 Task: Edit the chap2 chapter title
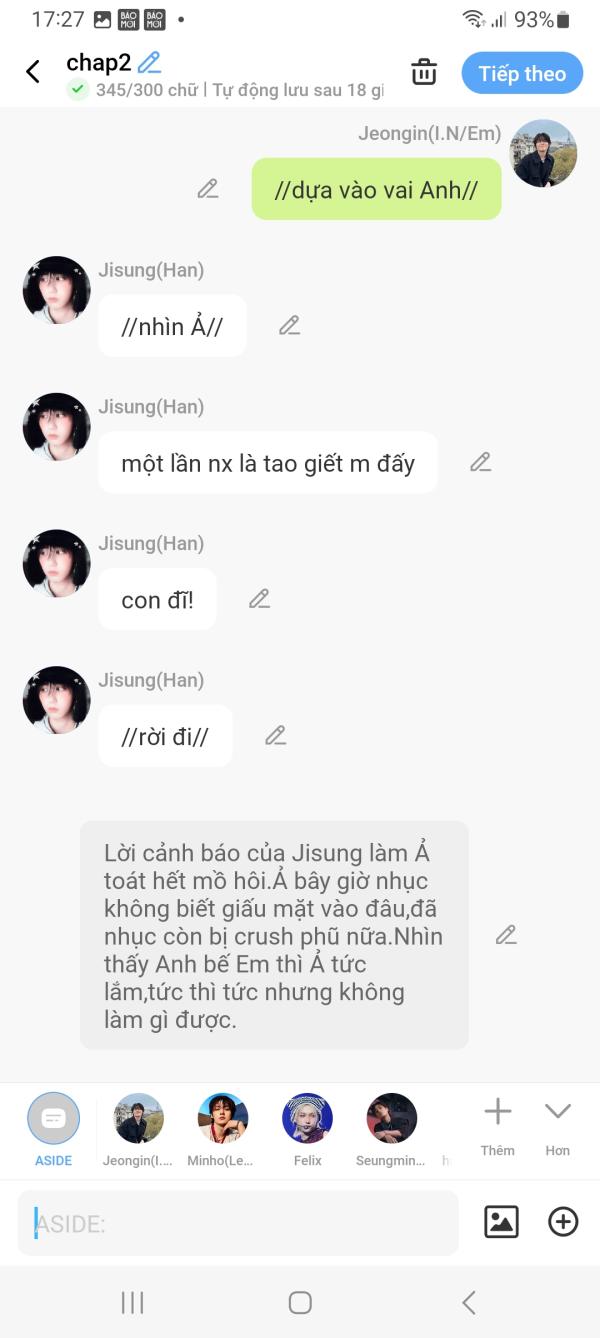click(x=149, y=62)
